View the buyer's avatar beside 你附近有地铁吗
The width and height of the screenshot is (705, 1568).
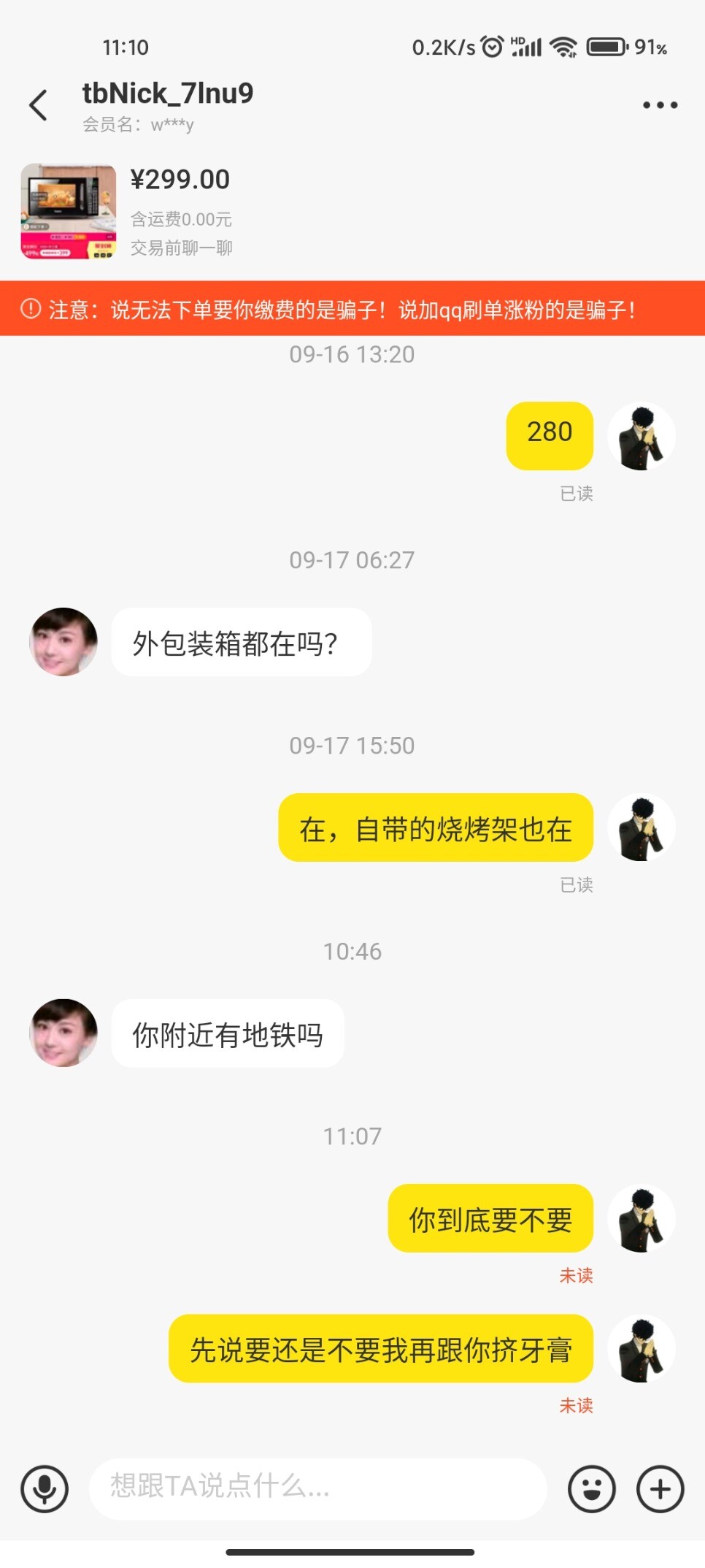point(63,1033)
